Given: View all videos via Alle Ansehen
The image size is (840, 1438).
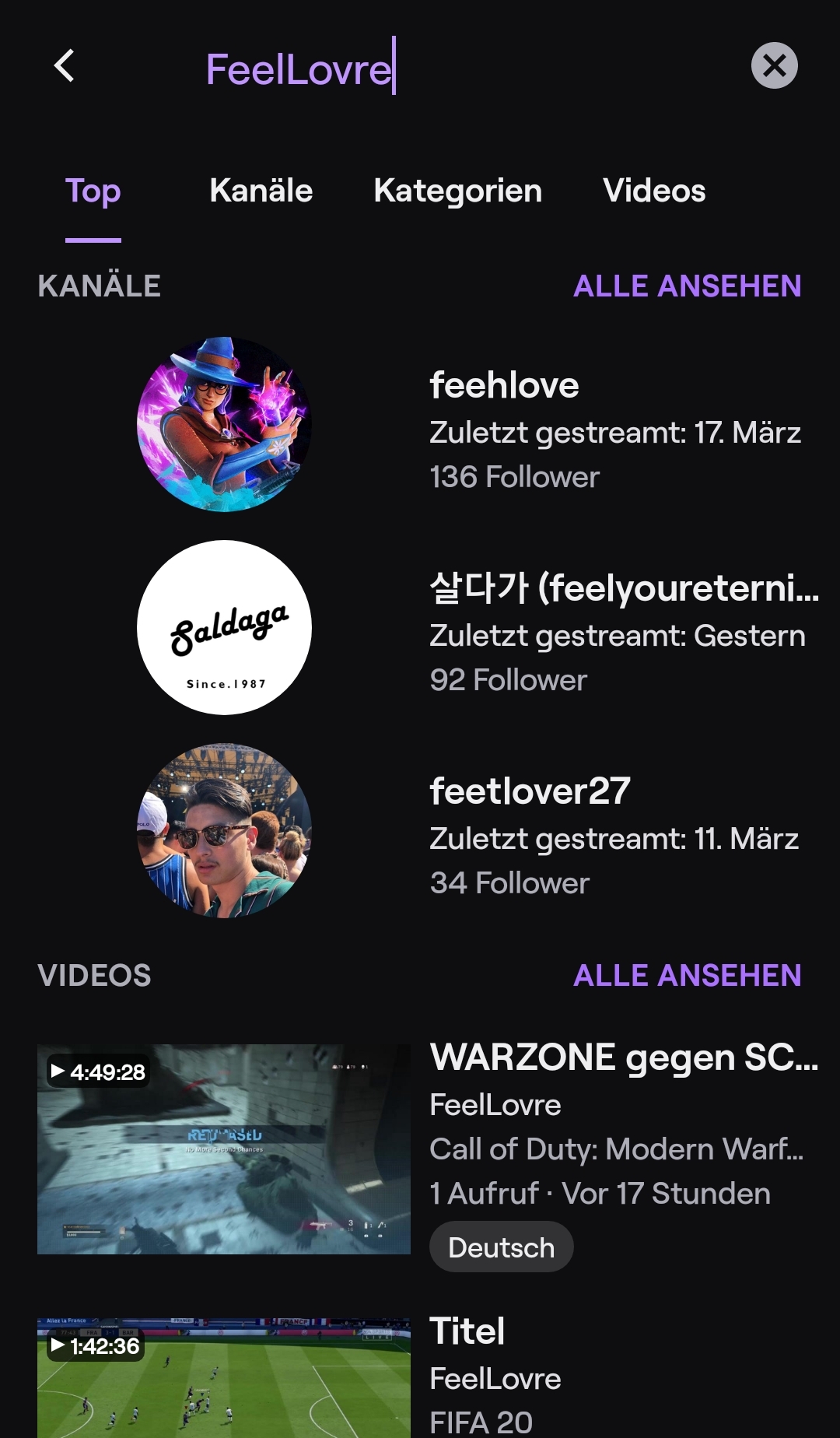Looking at the screenshot, I should coord(687,976).
